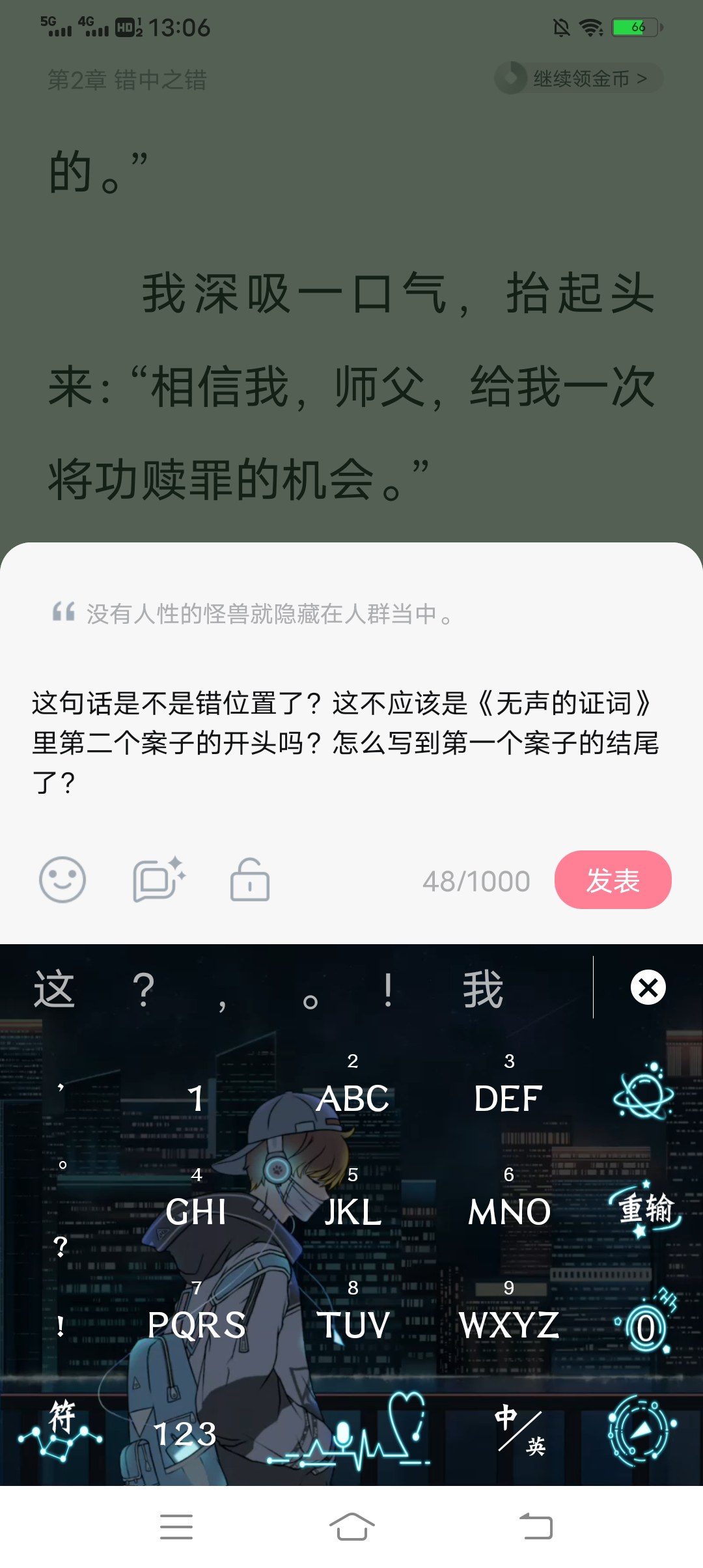Tap 发表 to post the comment

coord(613,880)
